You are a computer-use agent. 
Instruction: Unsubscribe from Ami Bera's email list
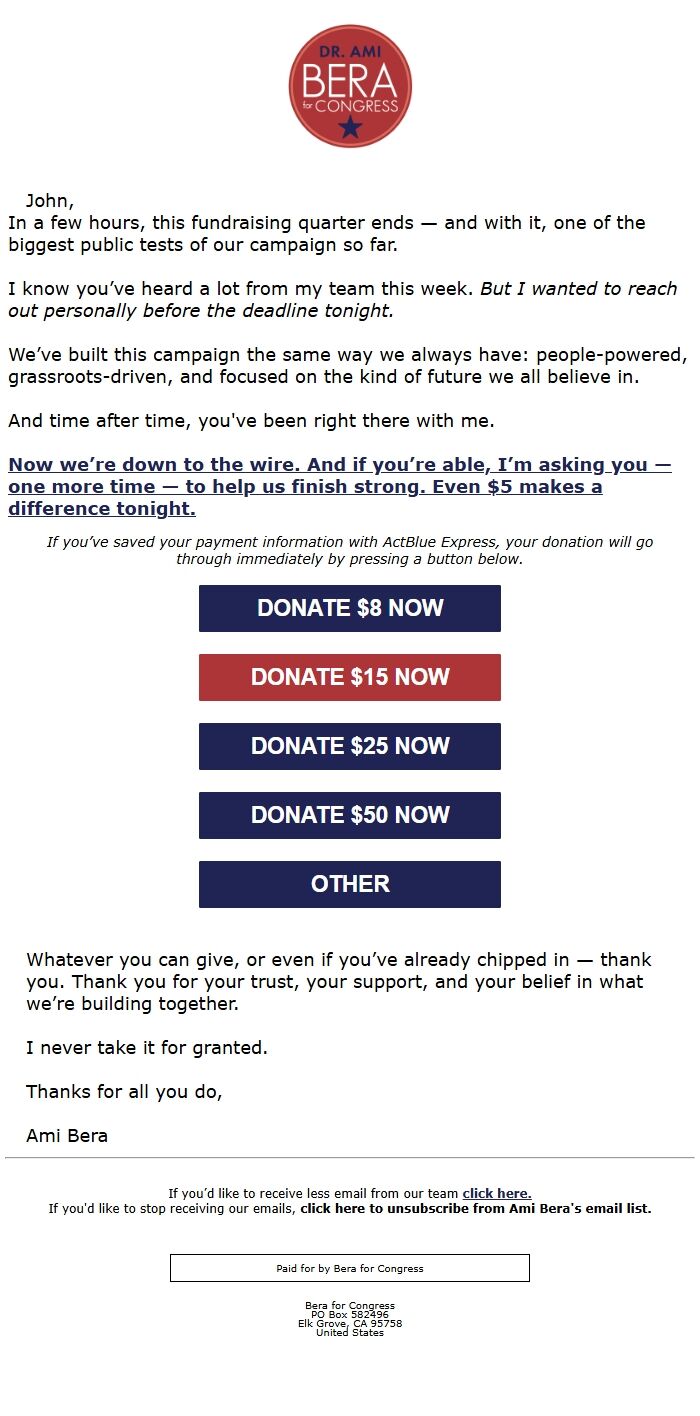pos(476,1208)
